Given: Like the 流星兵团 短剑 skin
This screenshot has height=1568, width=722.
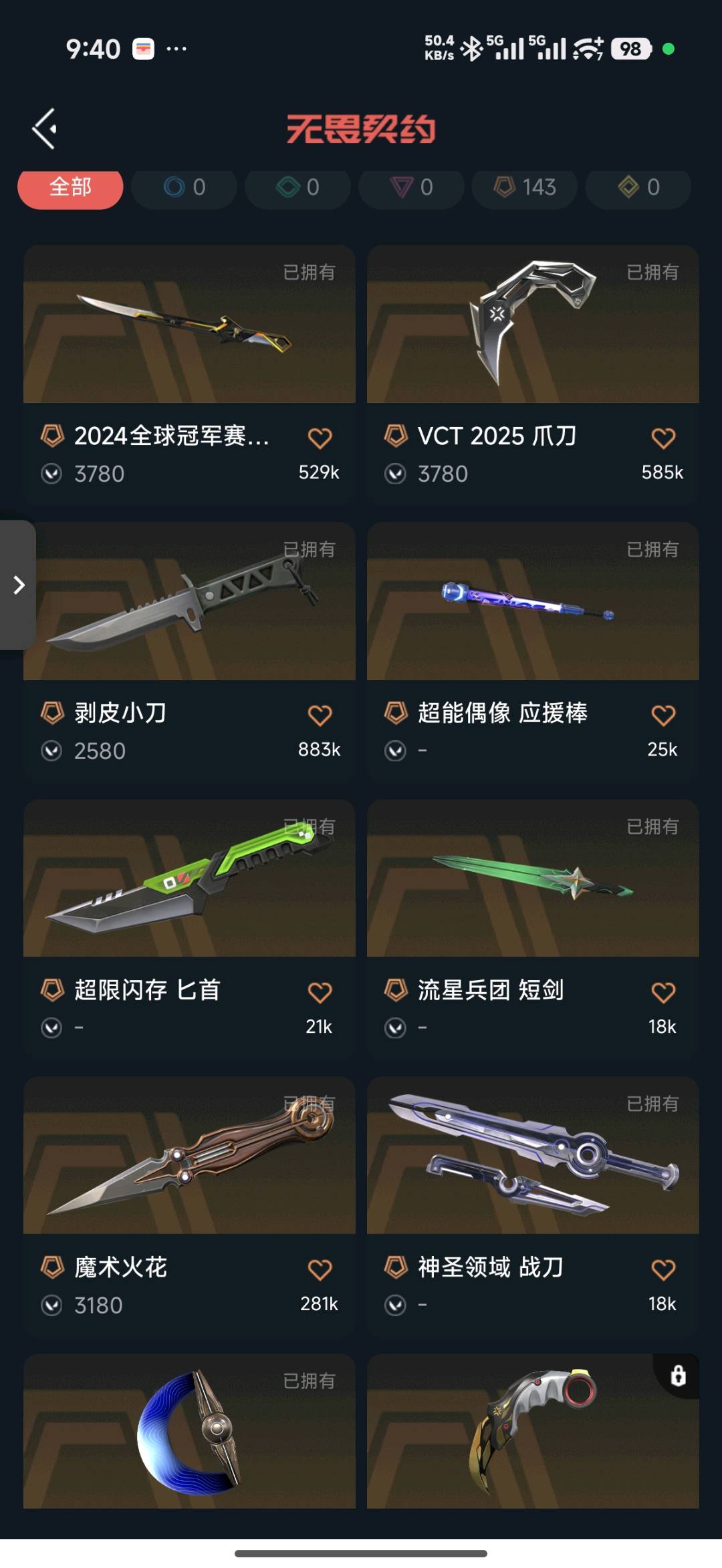Looking at the screenshot, I should 663,993.
